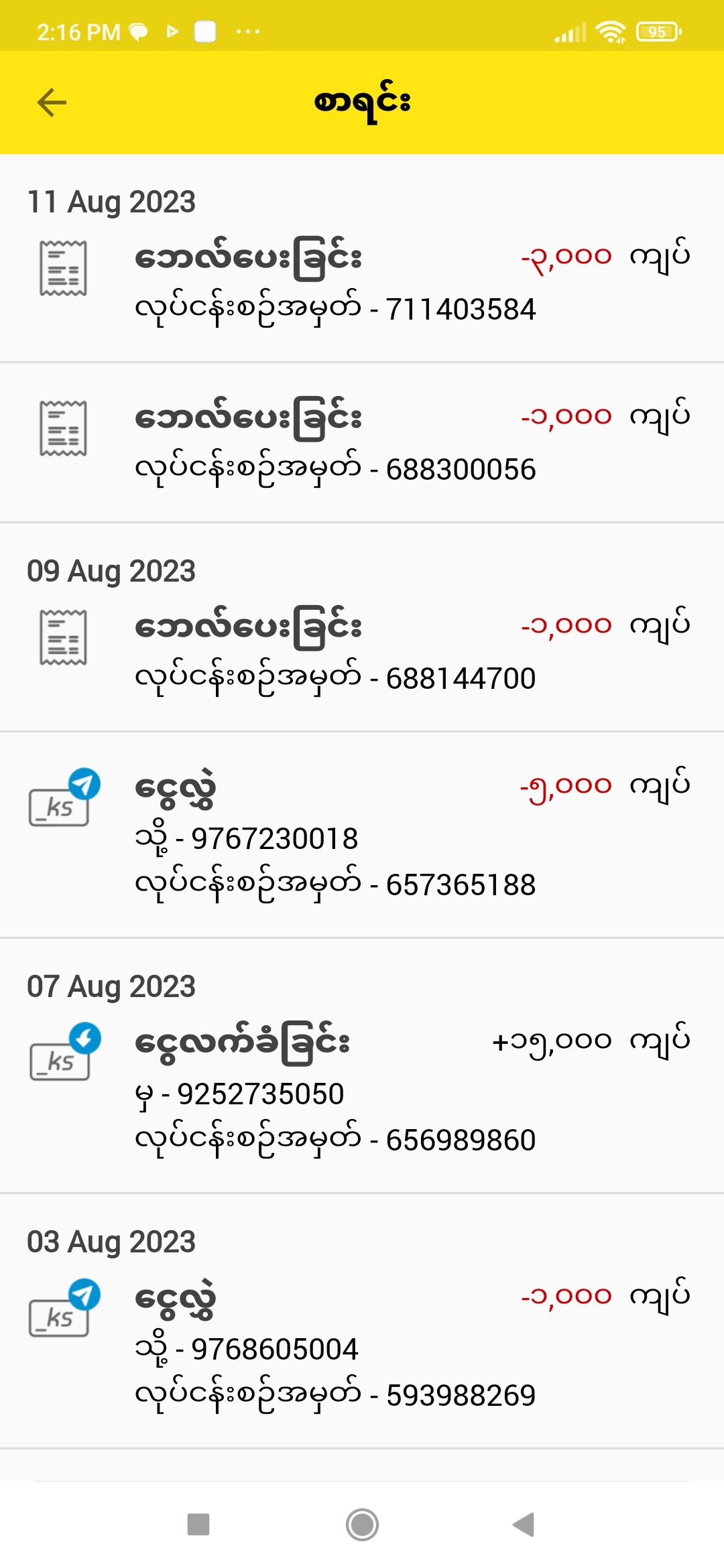The image size is (724, 1568).
Task: Open bill payment transaction 711403584
Action: (x=362, y=283)
